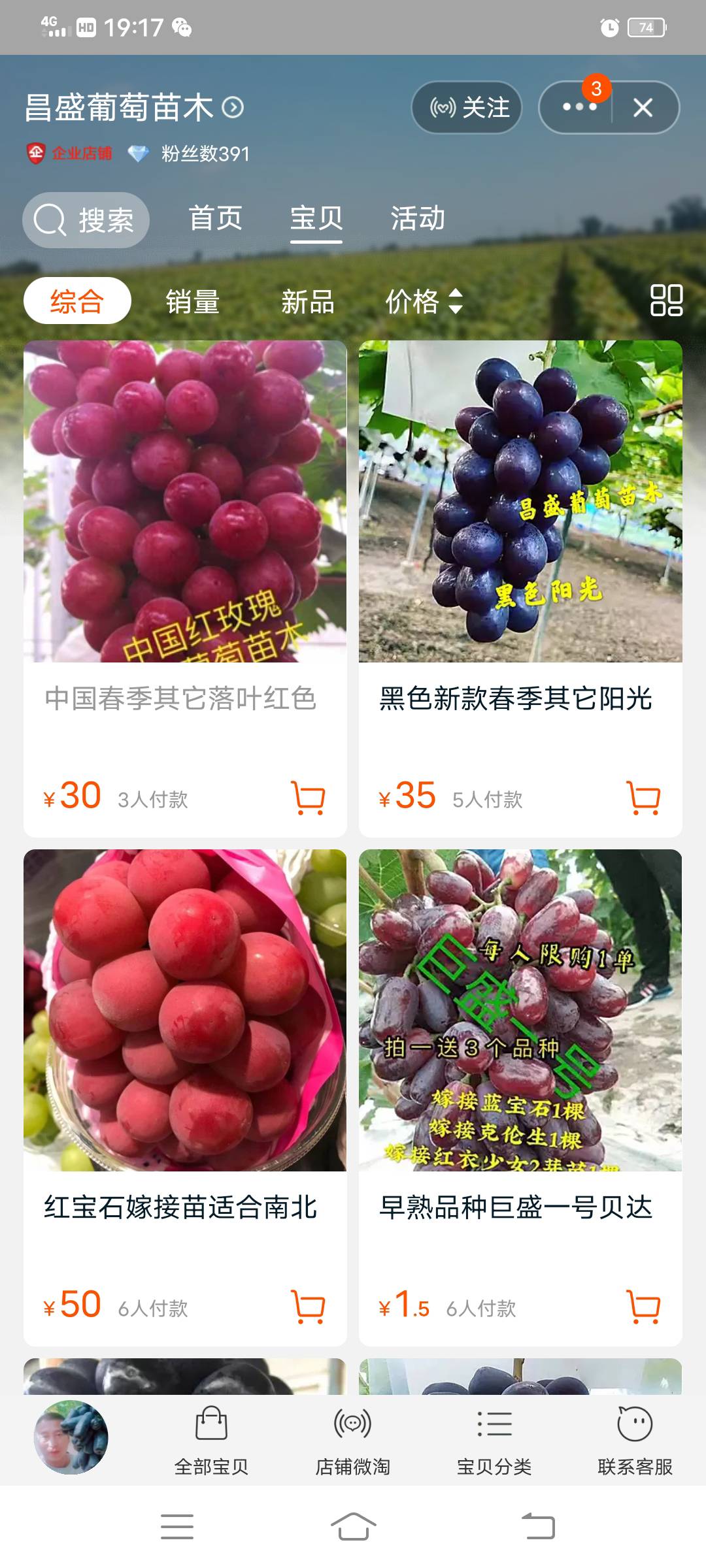Open the 中国春季其它落叶红色 product card
Image resolution: width=706 pixels, height=1568 pixels.
[185, 523]
